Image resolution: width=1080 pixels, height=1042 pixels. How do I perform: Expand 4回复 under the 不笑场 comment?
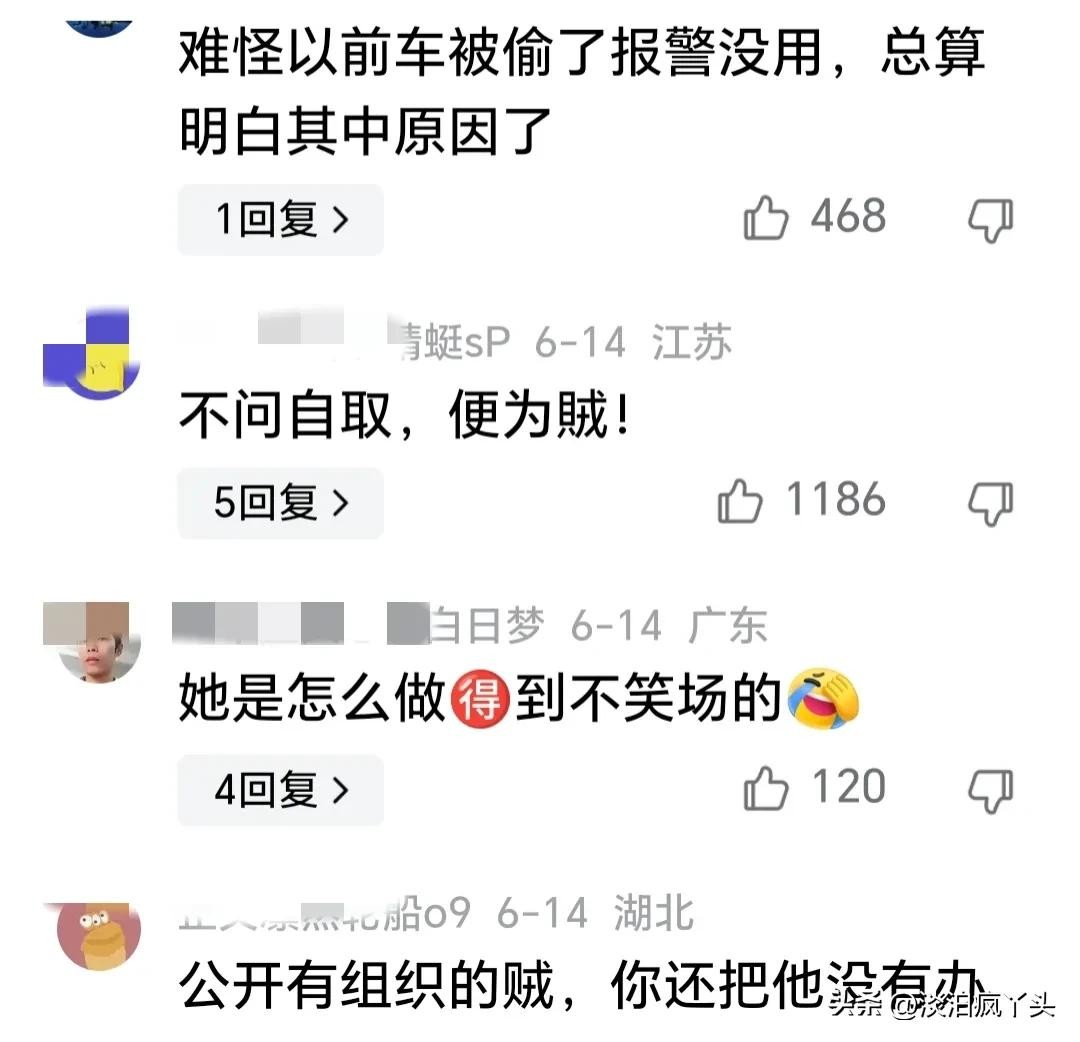point(280,790)
